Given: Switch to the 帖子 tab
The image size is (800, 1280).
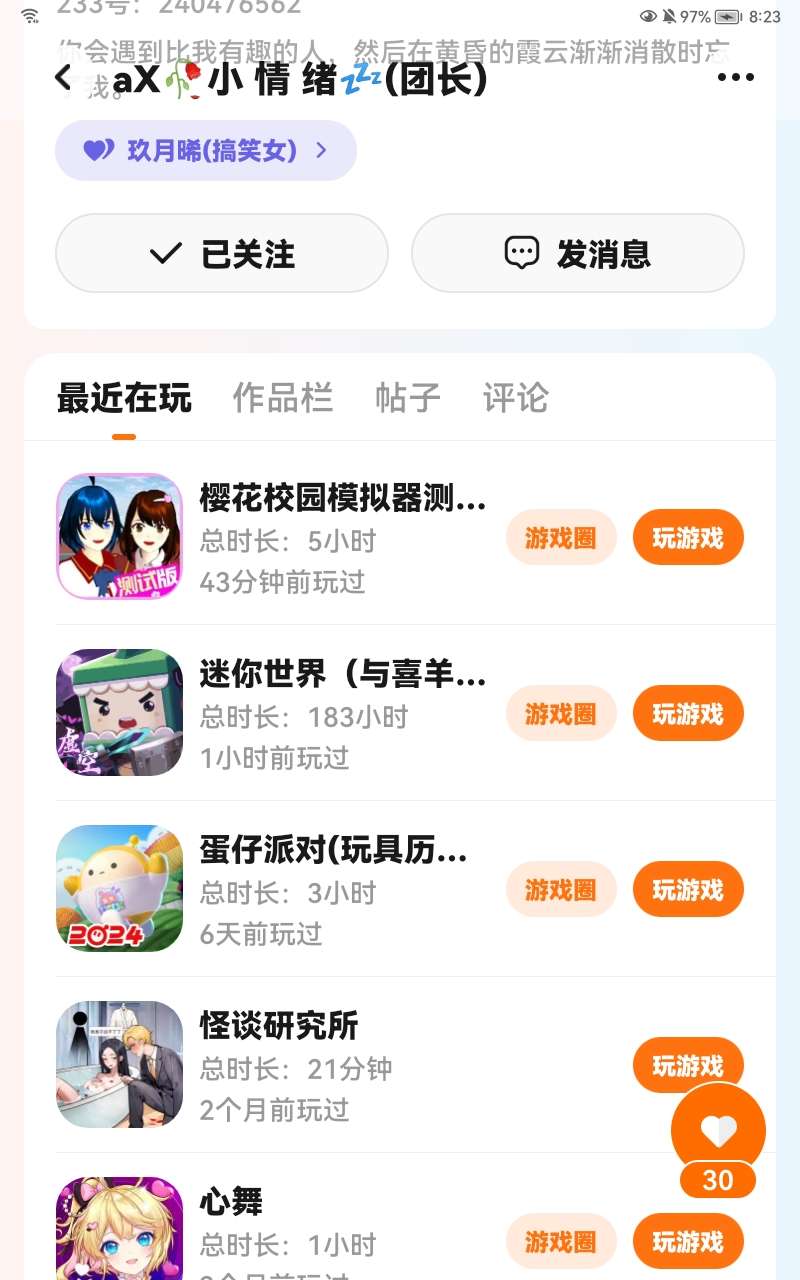Looking at the screenshot, I should click(408, 398).
